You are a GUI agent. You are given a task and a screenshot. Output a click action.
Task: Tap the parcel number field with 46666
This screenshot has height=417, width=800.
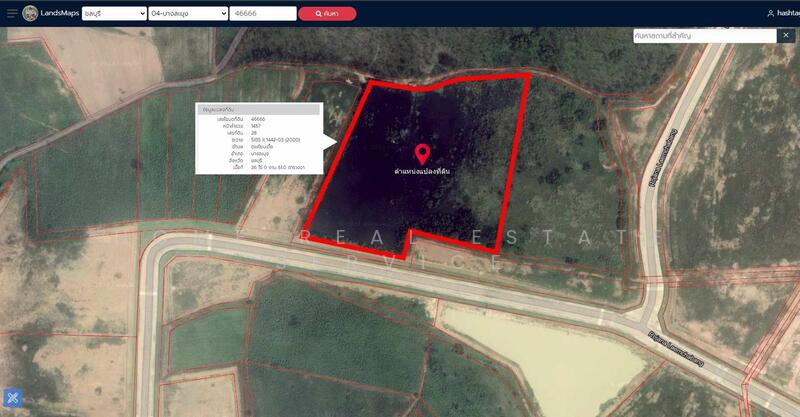pos(263,14)
